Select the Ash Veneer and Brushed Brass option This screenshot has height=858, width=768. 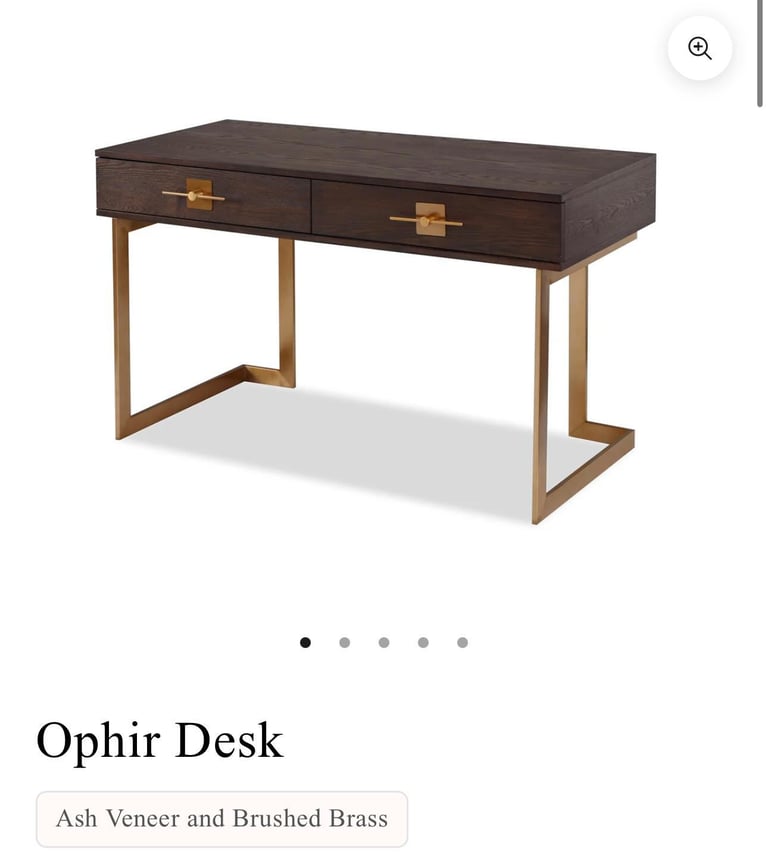click(x=222, y=819)
